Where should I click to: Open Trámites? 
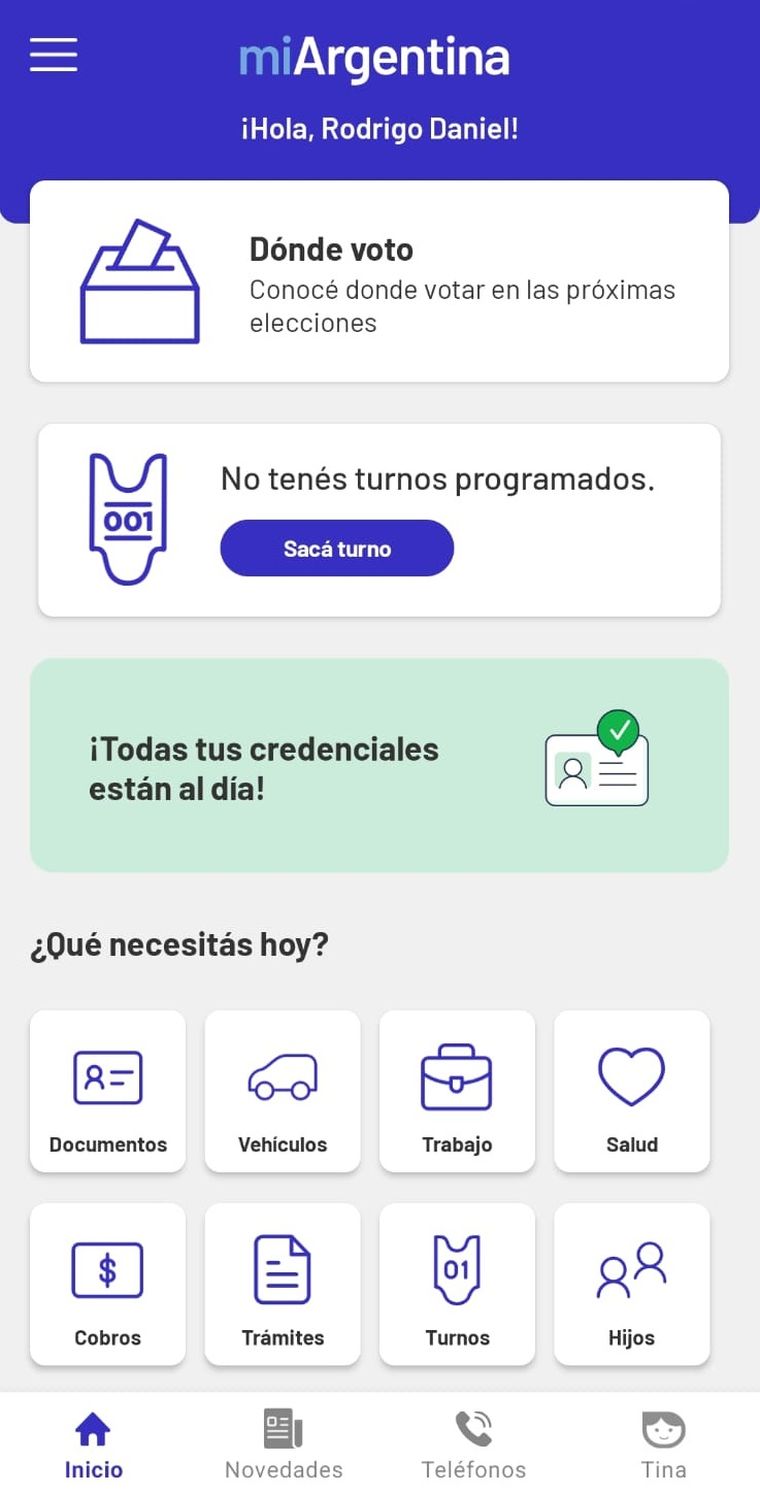point(282,1284)
